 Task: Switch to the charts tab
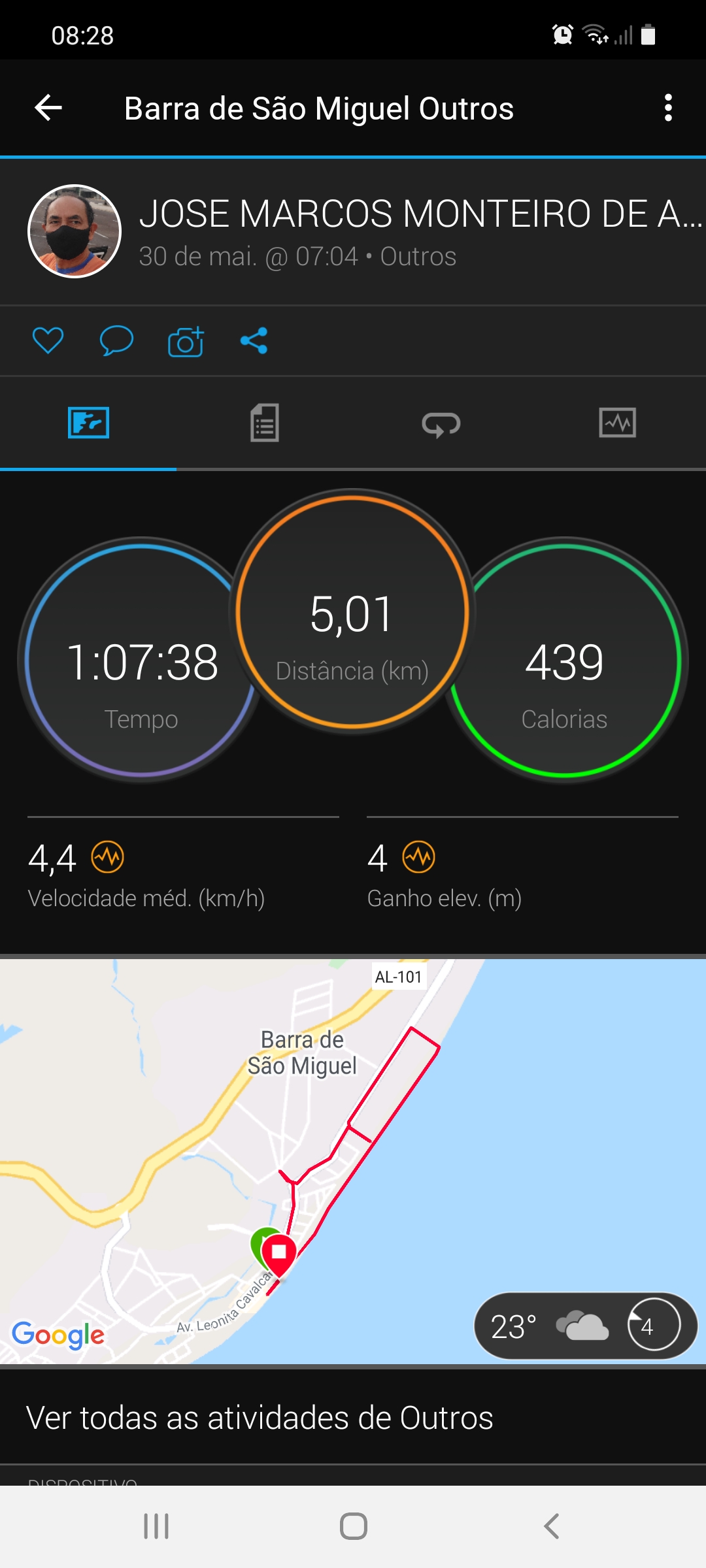[x=618, y=423]
